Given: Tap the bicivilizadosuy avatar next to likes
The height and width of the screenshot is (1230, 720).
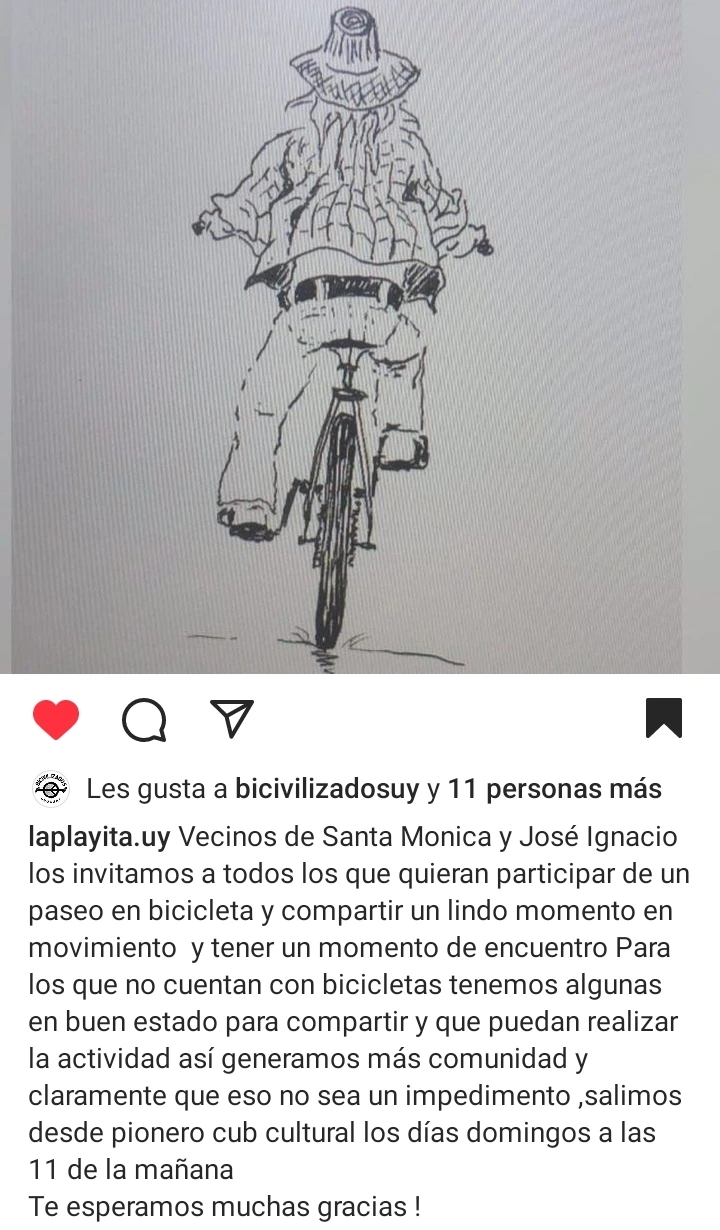Looking at the screenshot, I should [x=50, y=789].
